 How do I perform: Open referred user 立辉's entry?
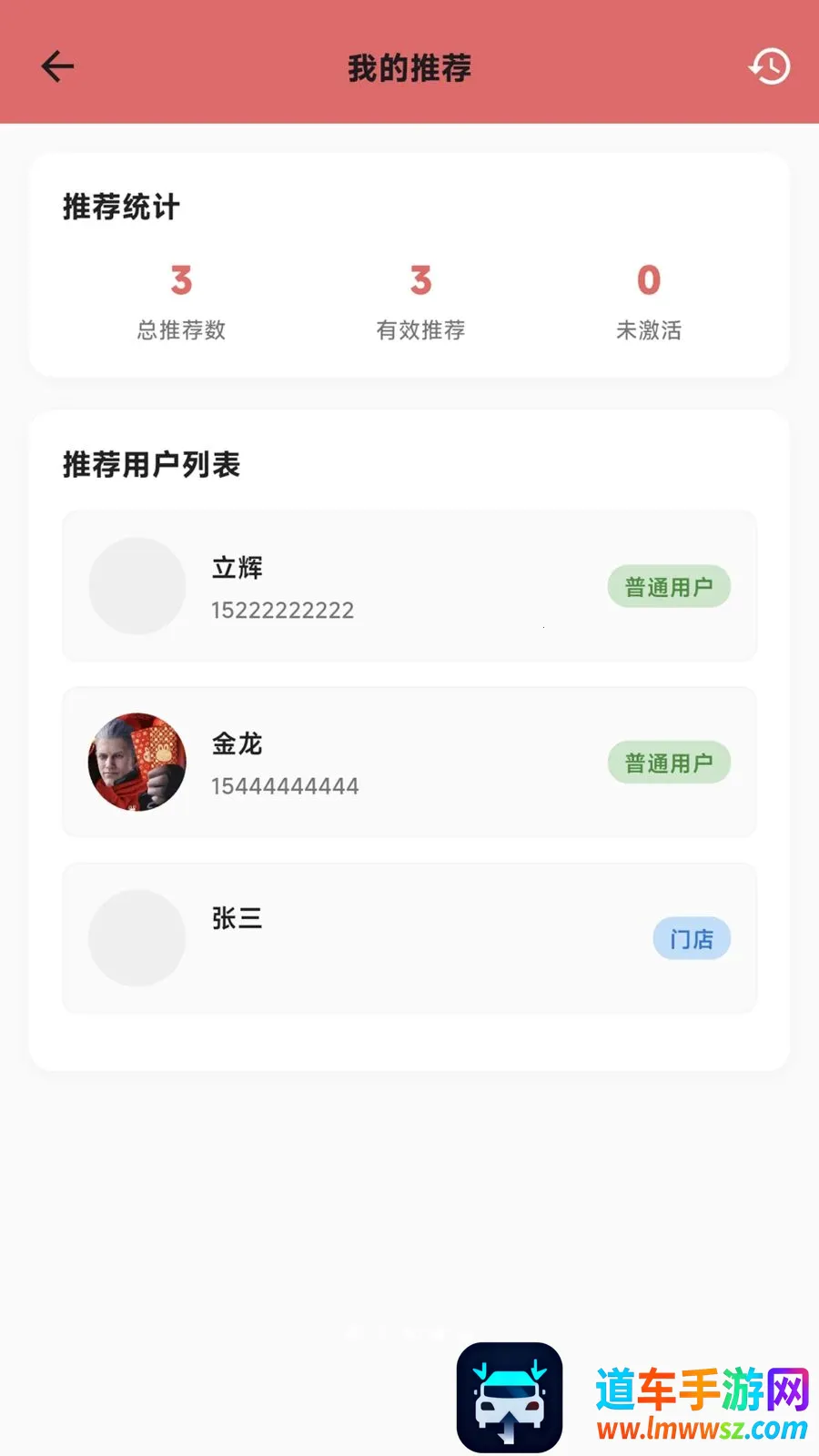click(x=409, y=586)
